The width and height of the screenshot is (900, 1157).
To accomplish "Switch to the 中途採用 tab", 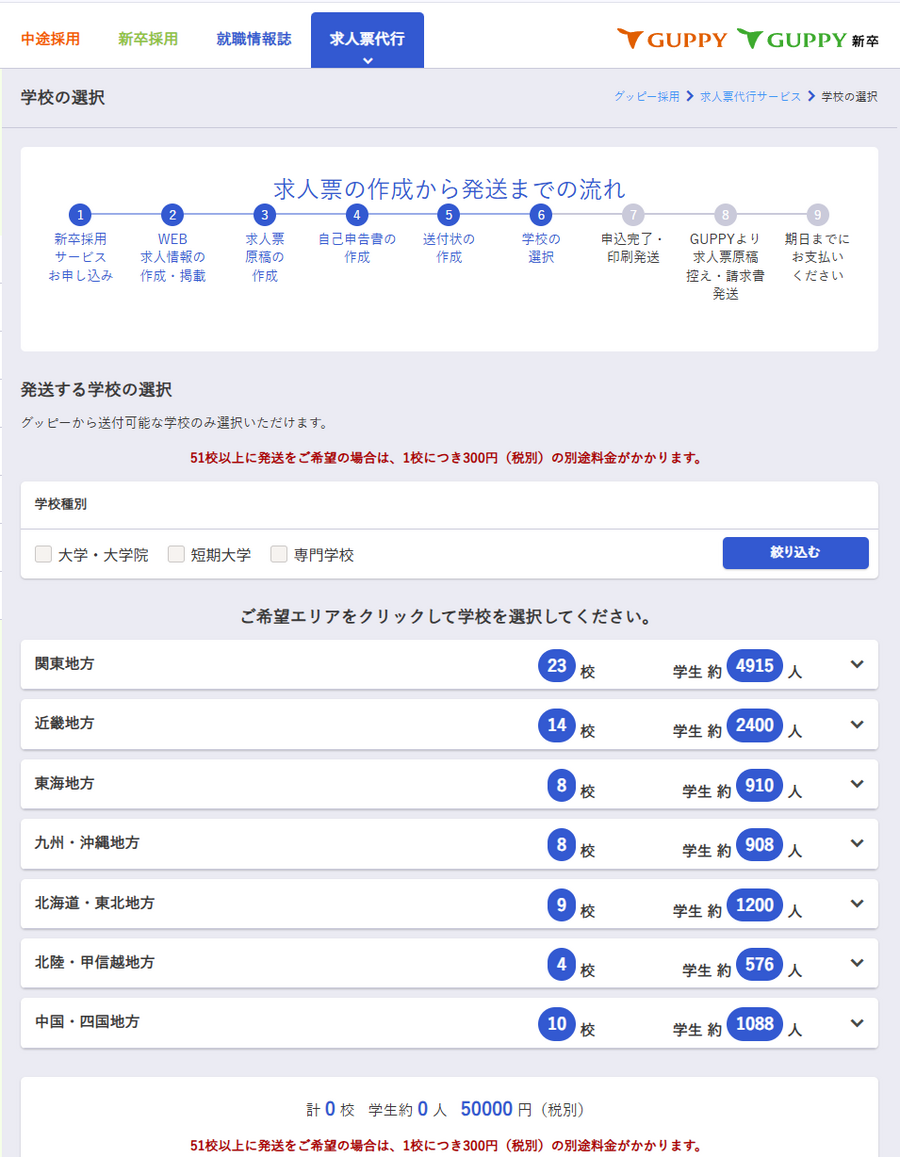I will pos(50,39).
